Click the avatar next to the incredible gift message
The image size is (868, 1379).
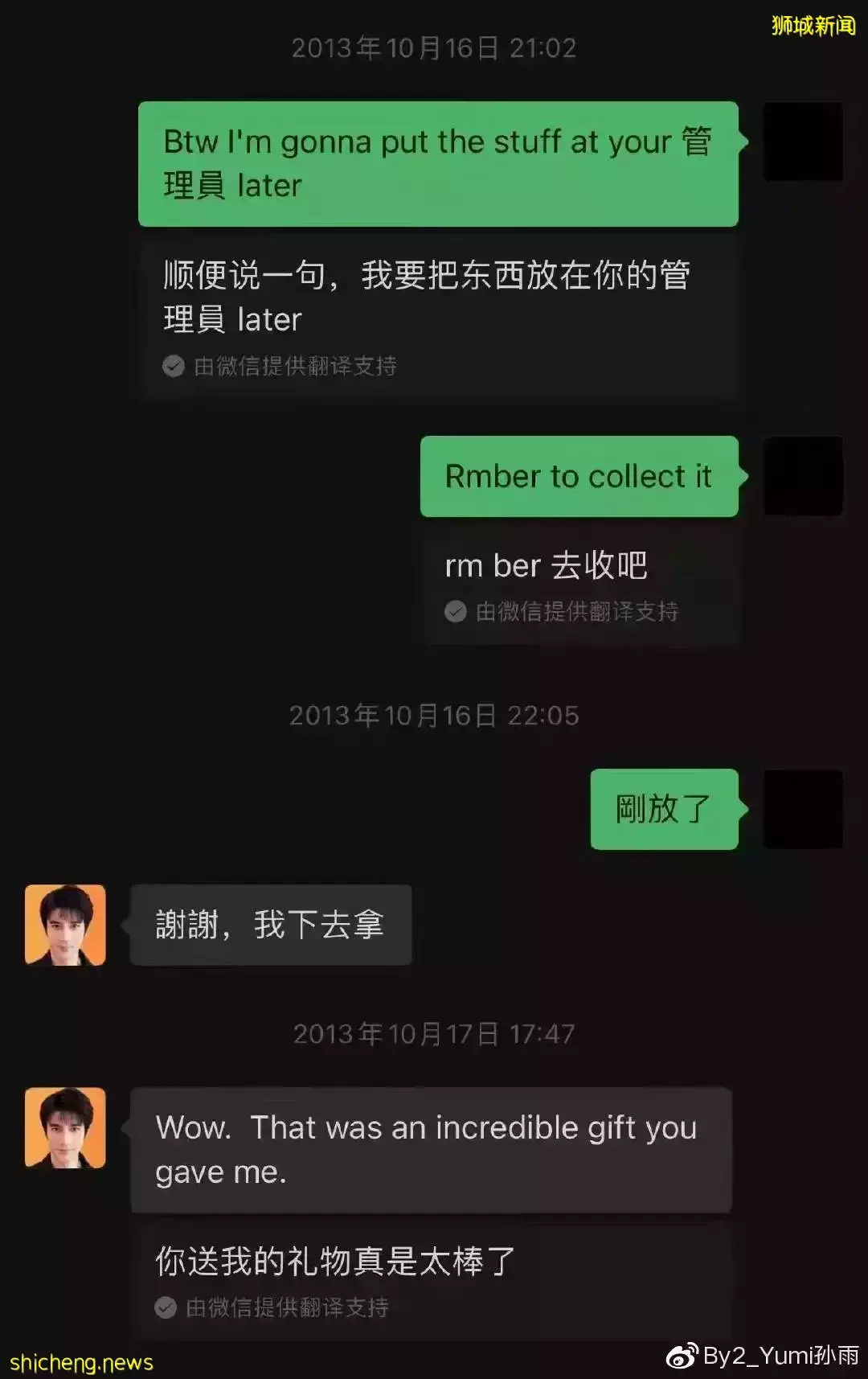click(64, 1127)
